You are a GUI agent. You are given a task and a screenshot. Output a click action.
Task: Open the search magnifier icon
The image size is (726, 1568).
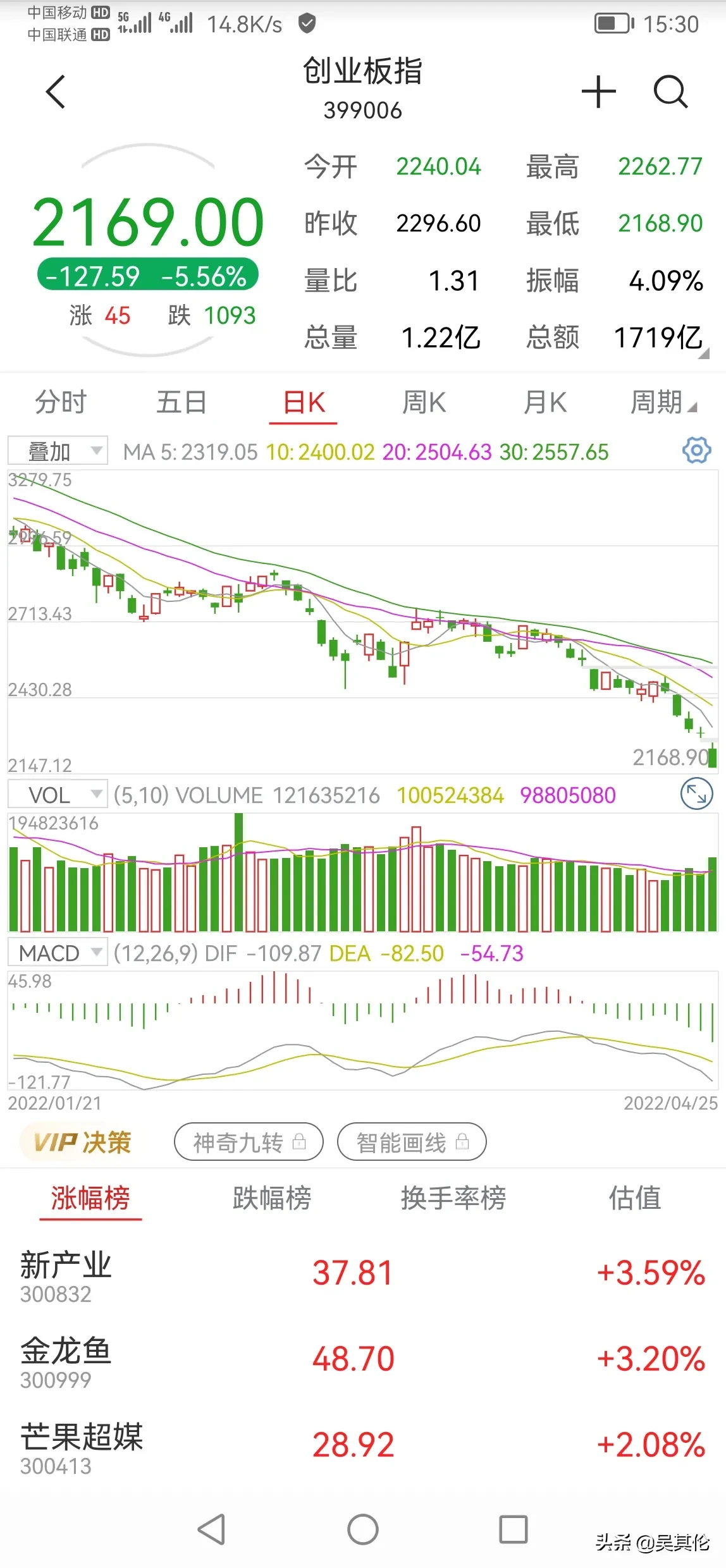coord(670,92)
